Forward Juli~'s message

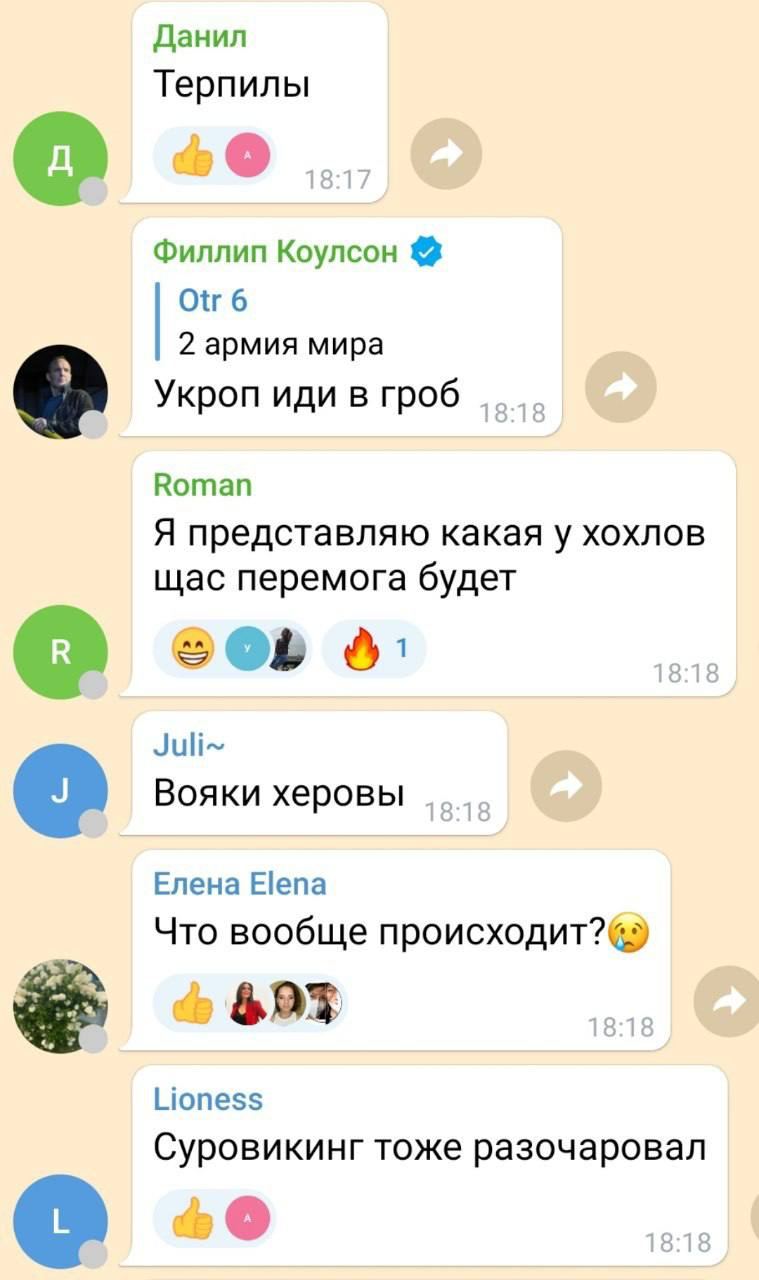565,787
